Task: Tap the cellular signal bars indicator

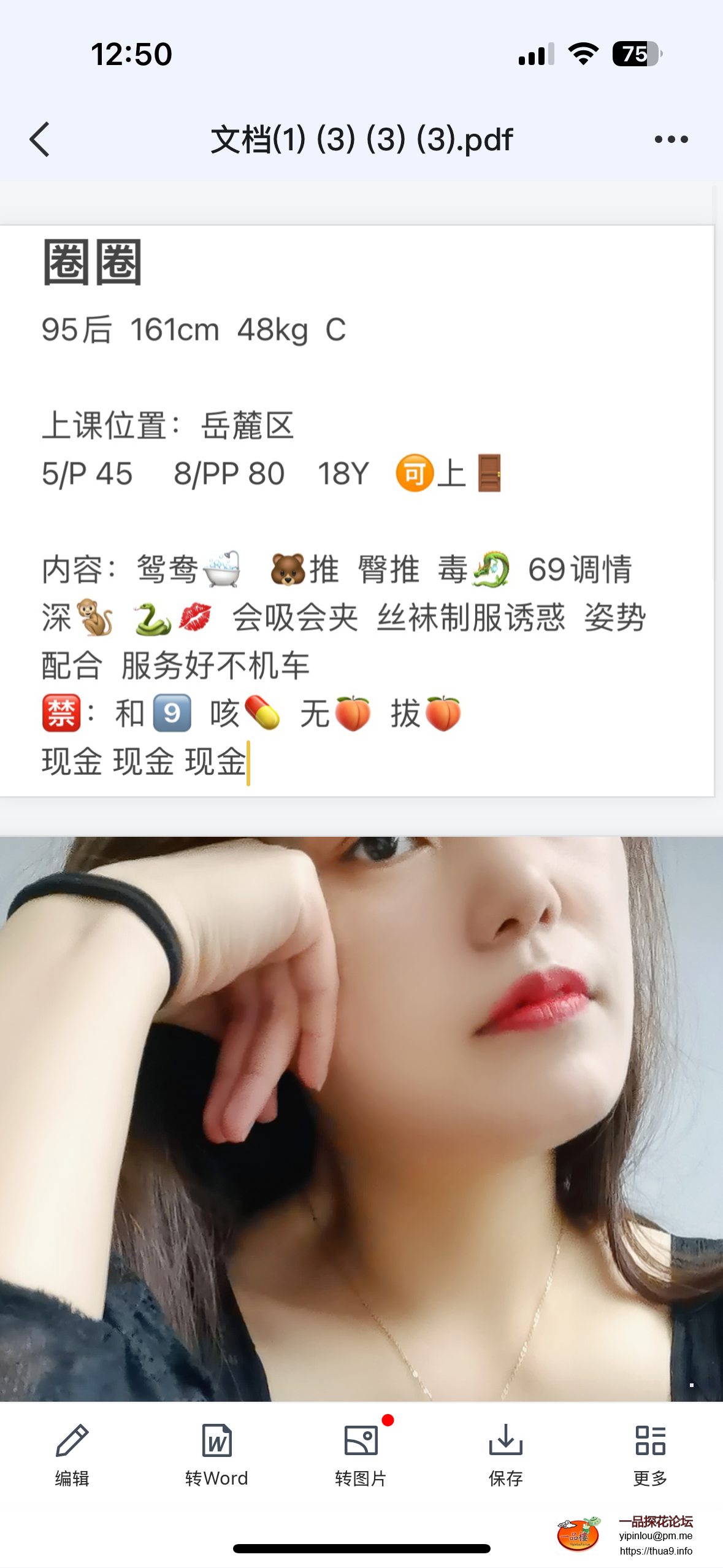Action: pos(534,55)
